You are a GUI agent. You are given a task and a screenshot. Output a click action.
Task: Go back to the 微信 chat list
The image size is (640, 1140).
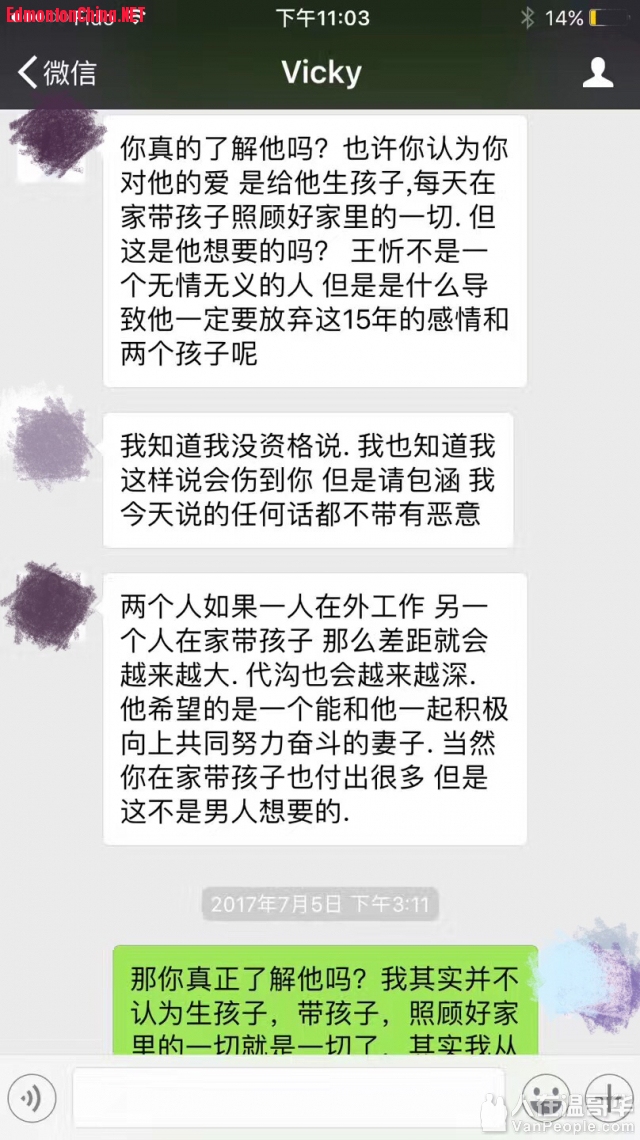(x=58, y=73)
